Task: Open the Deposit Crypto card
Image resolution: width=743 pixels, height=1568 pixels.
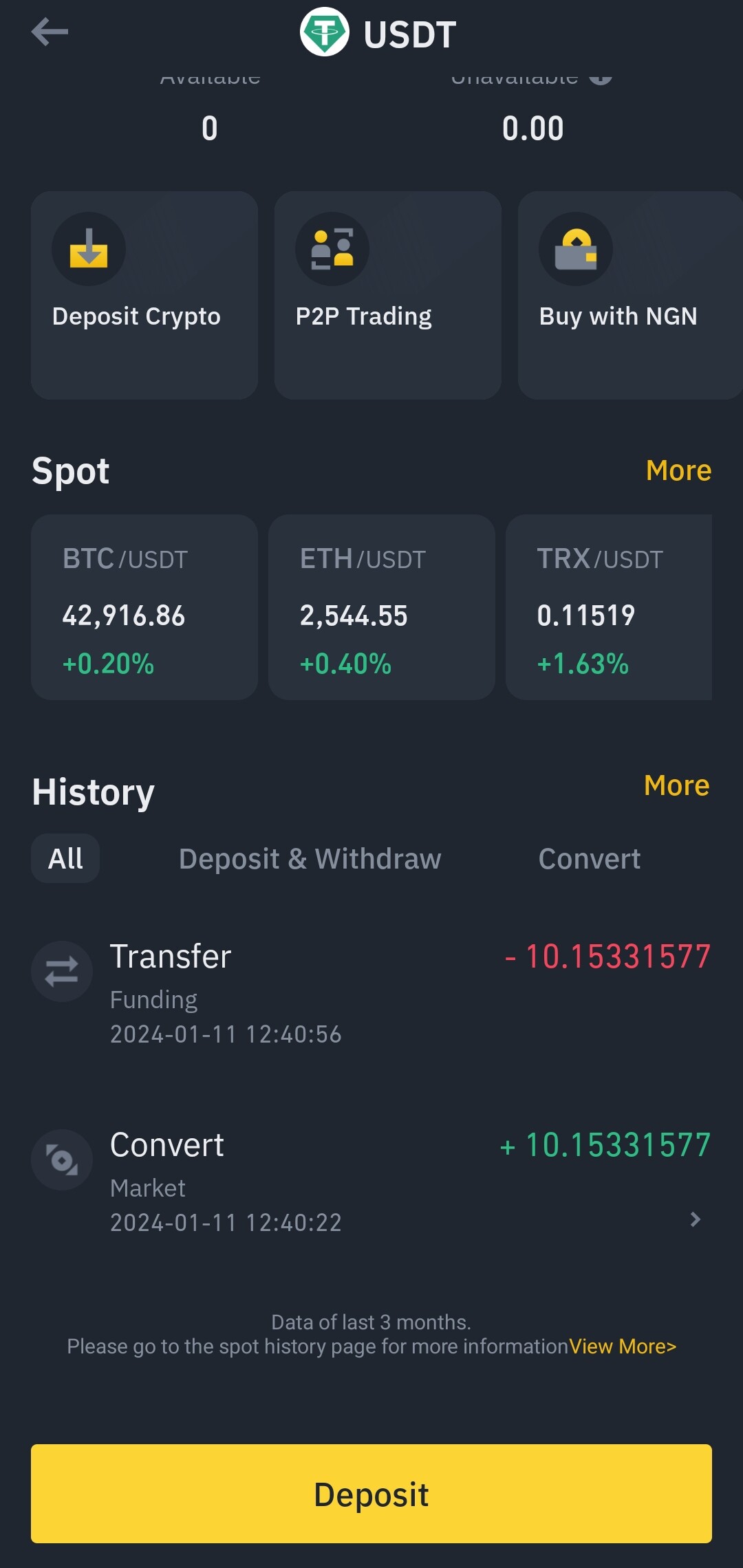Action: [x=144, y=295]
